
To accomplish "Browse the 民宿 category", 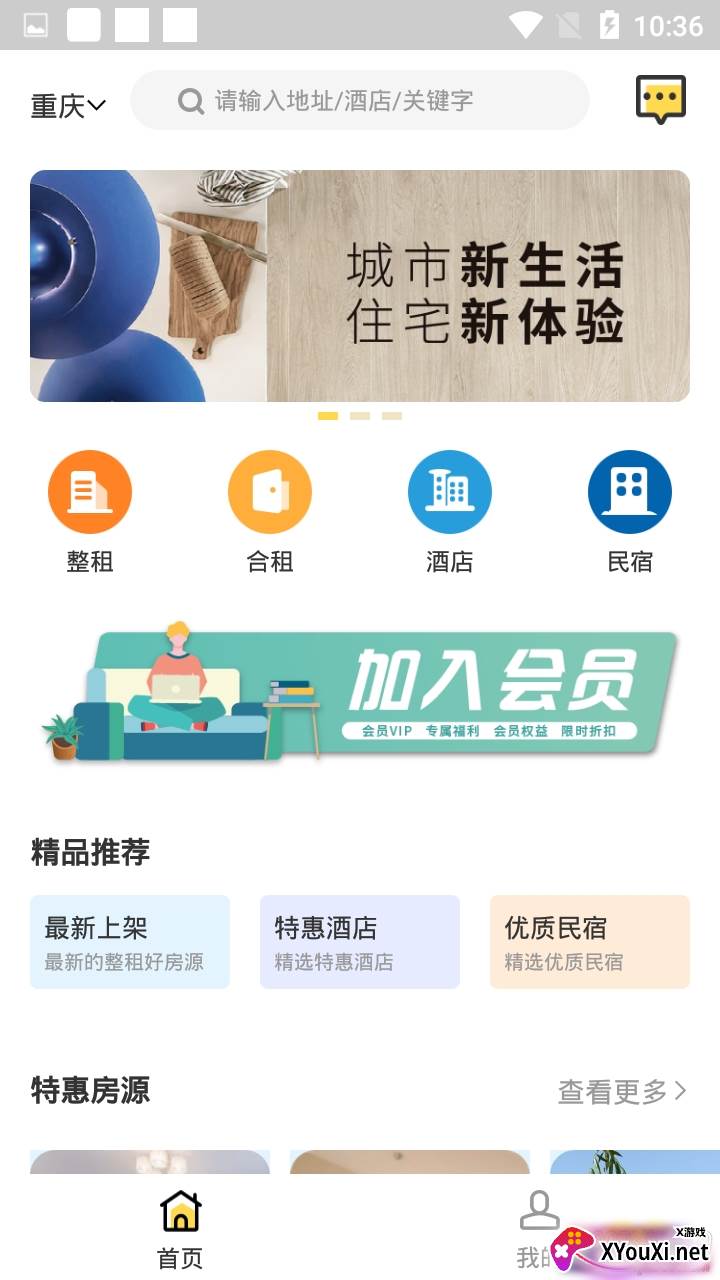I will pos(630,510).
